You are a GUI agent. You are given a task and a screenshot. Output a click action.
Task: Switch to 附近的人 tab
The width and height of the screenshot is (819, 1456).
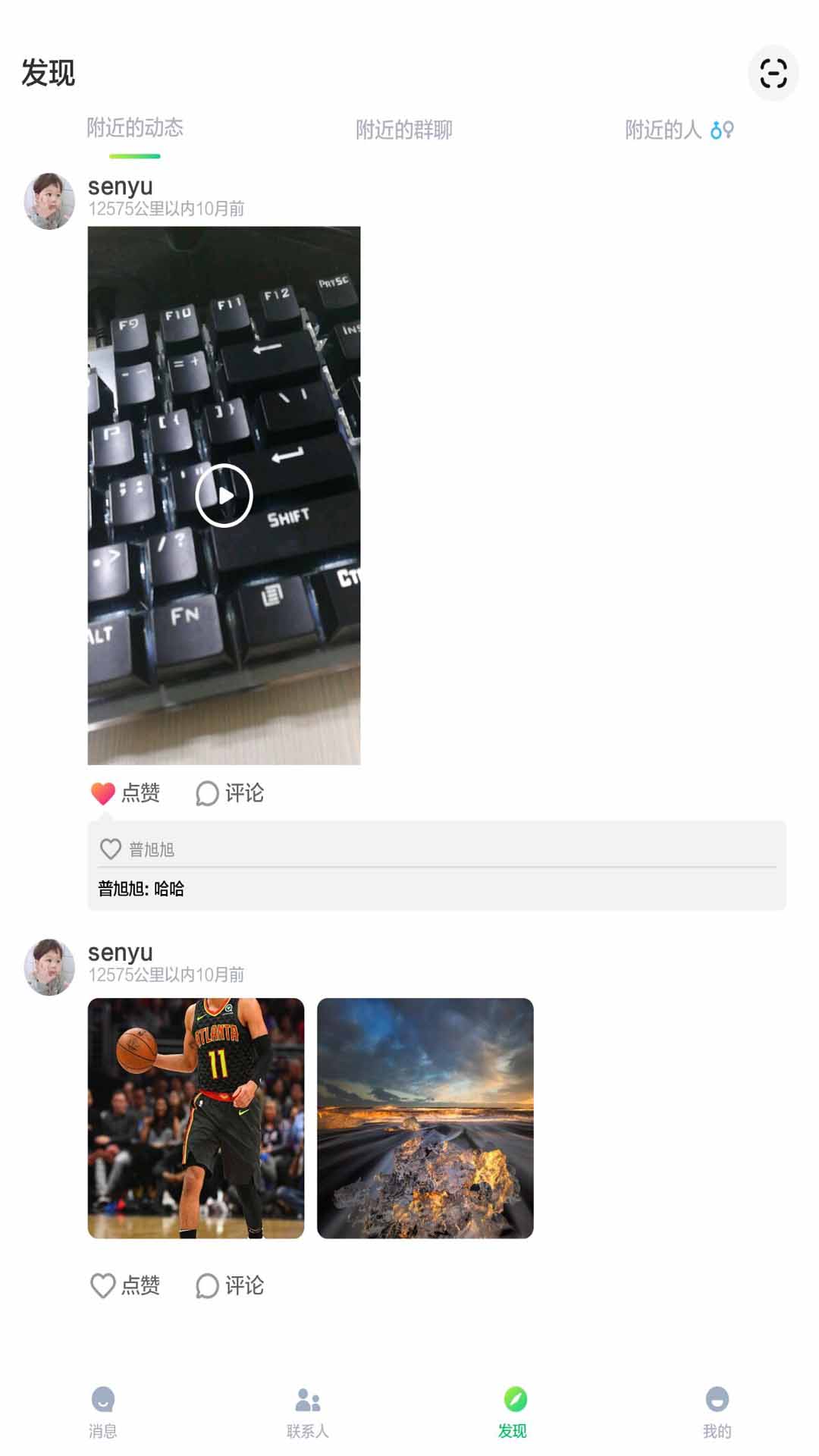679,130
